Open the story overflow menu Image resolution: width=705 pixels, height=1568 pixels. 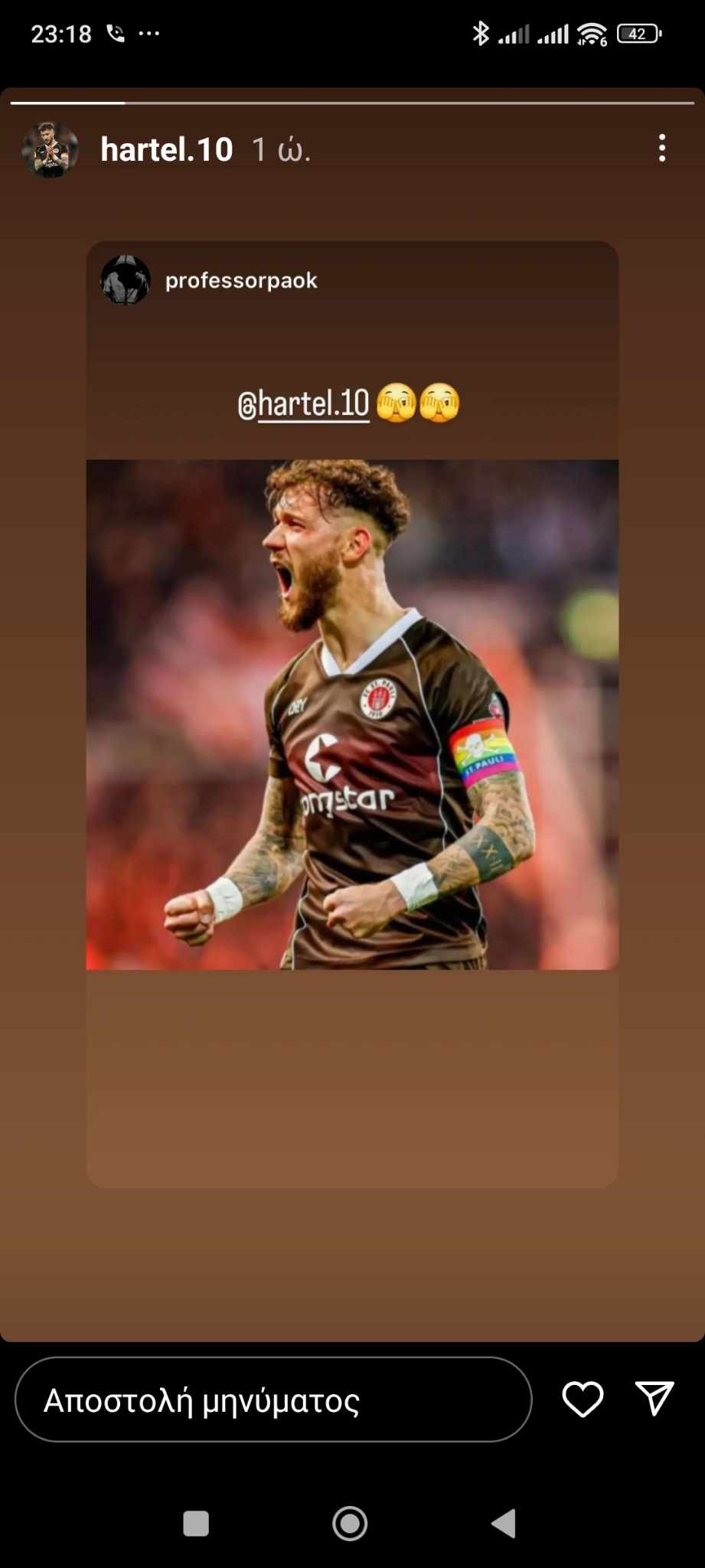click(x=662, y=148)
